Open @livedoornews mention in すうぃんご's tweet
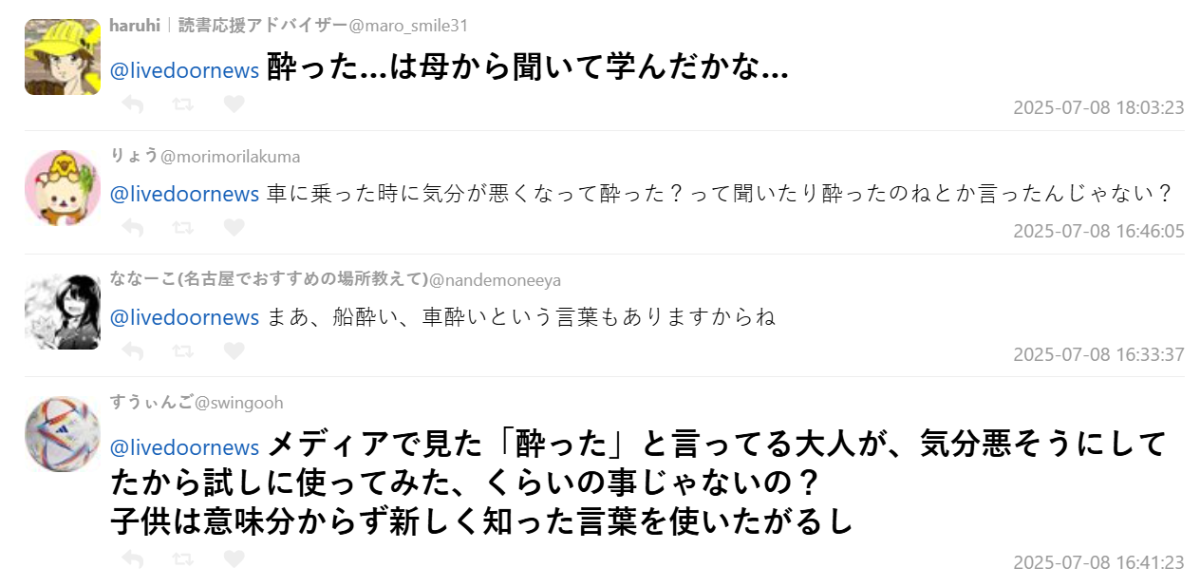 (x=184, y=446)
